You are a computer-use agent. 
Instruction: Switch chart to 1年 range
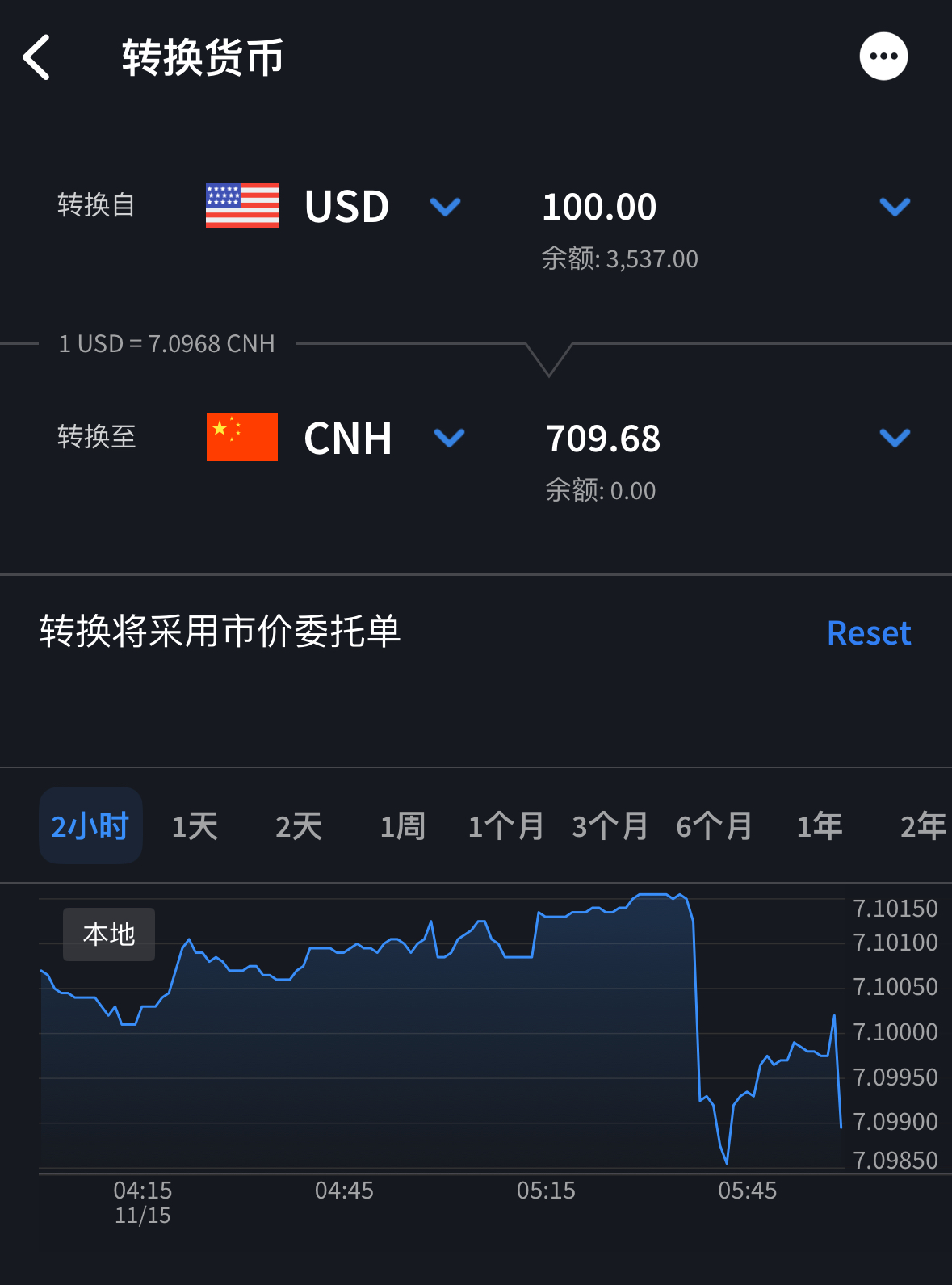click(x=820, y=826)
